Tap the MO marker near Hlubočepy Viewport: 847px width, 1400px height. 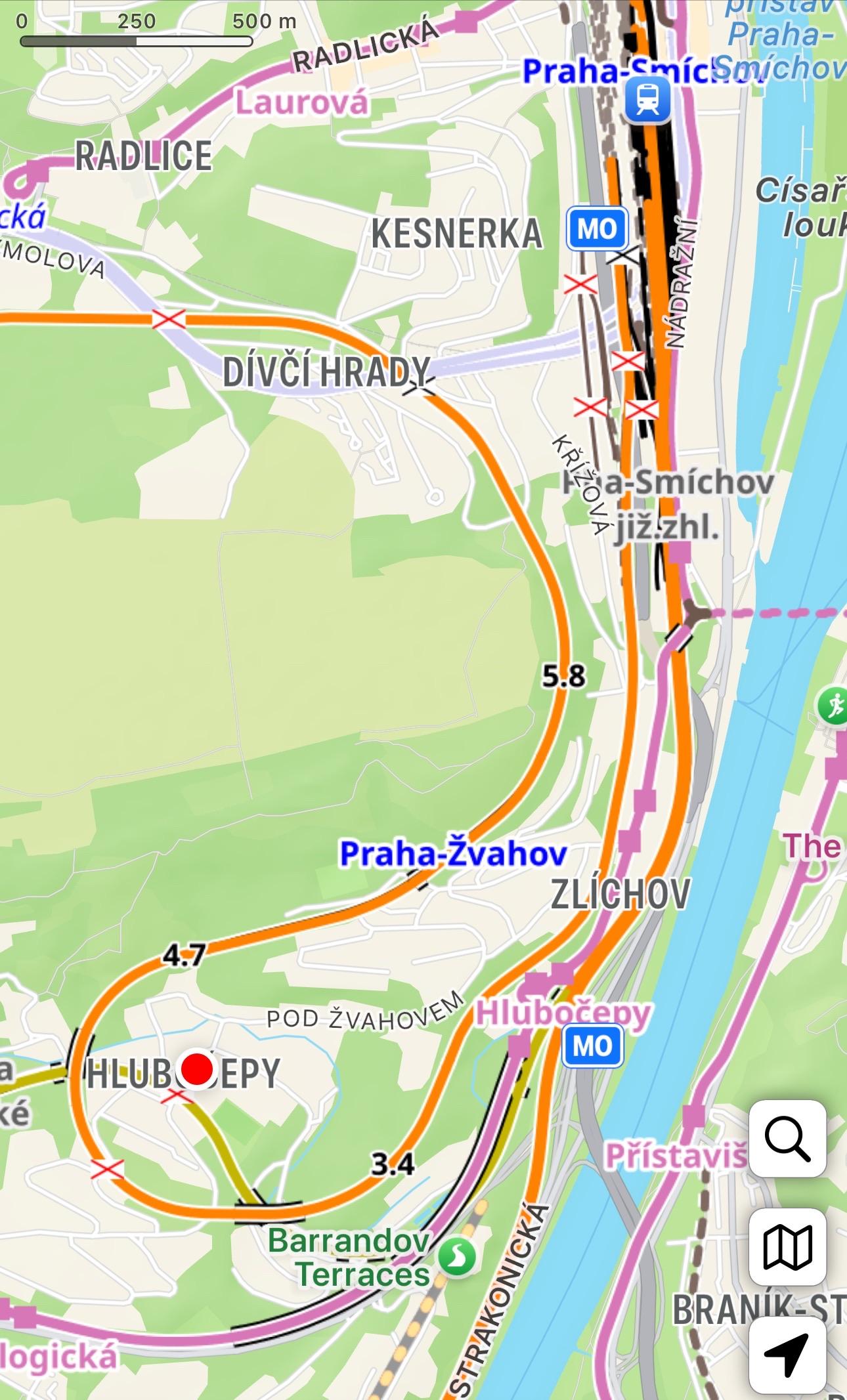(x=592, y=1046)
